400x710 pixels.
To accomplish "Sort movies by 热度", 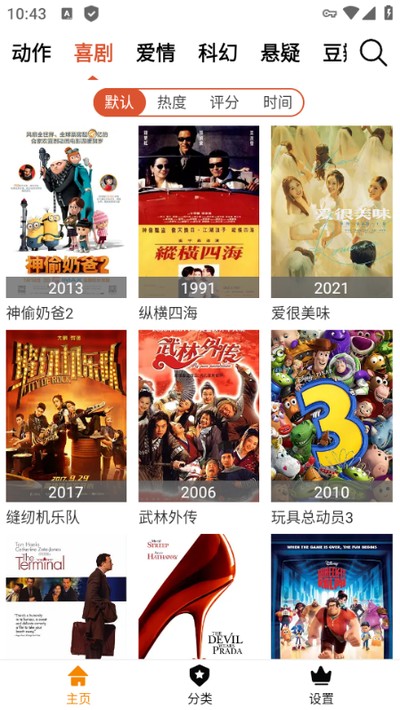I will pos(172,102).
